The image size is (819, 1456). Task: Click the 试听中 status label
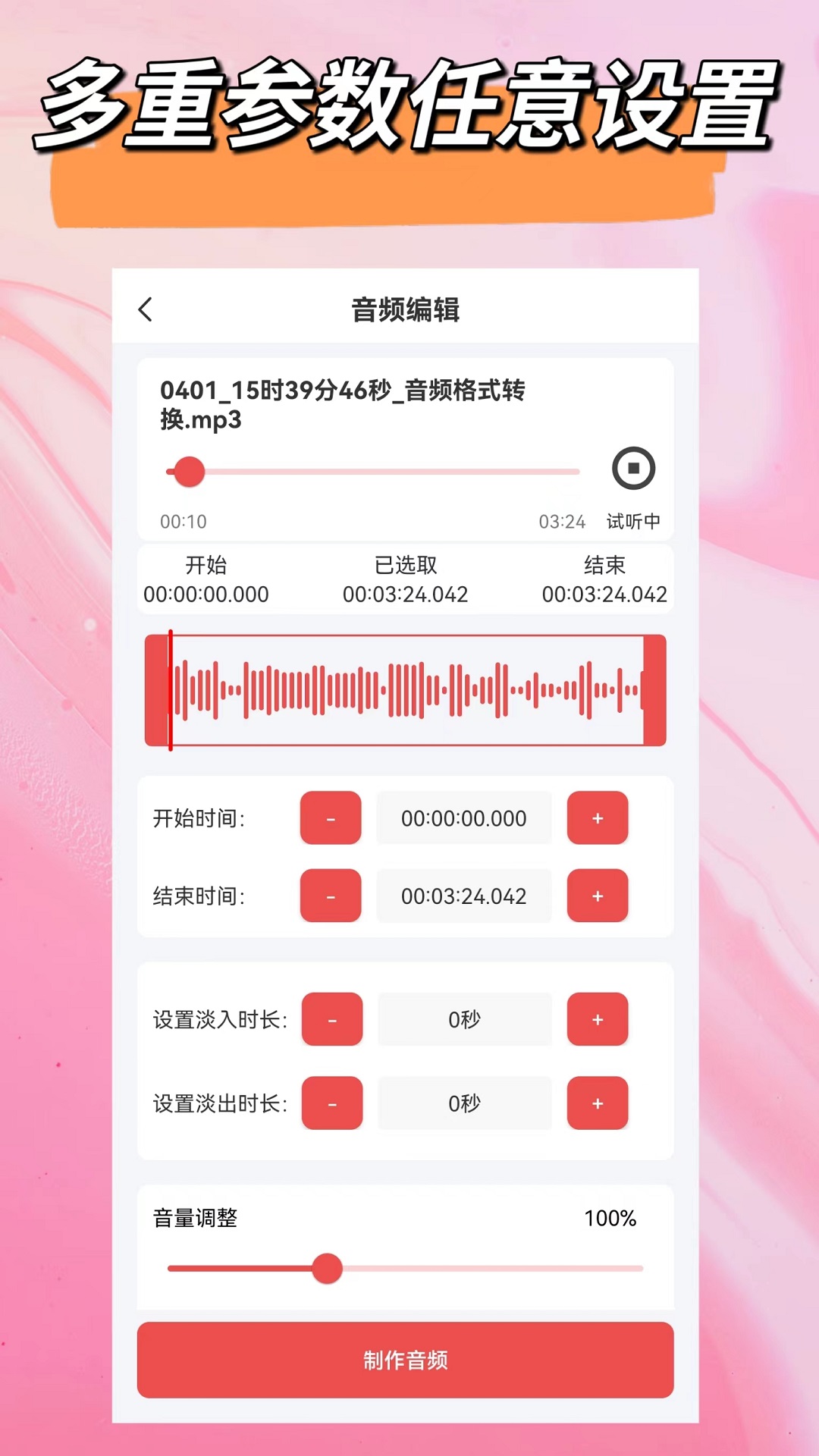[x=633, y=521]
